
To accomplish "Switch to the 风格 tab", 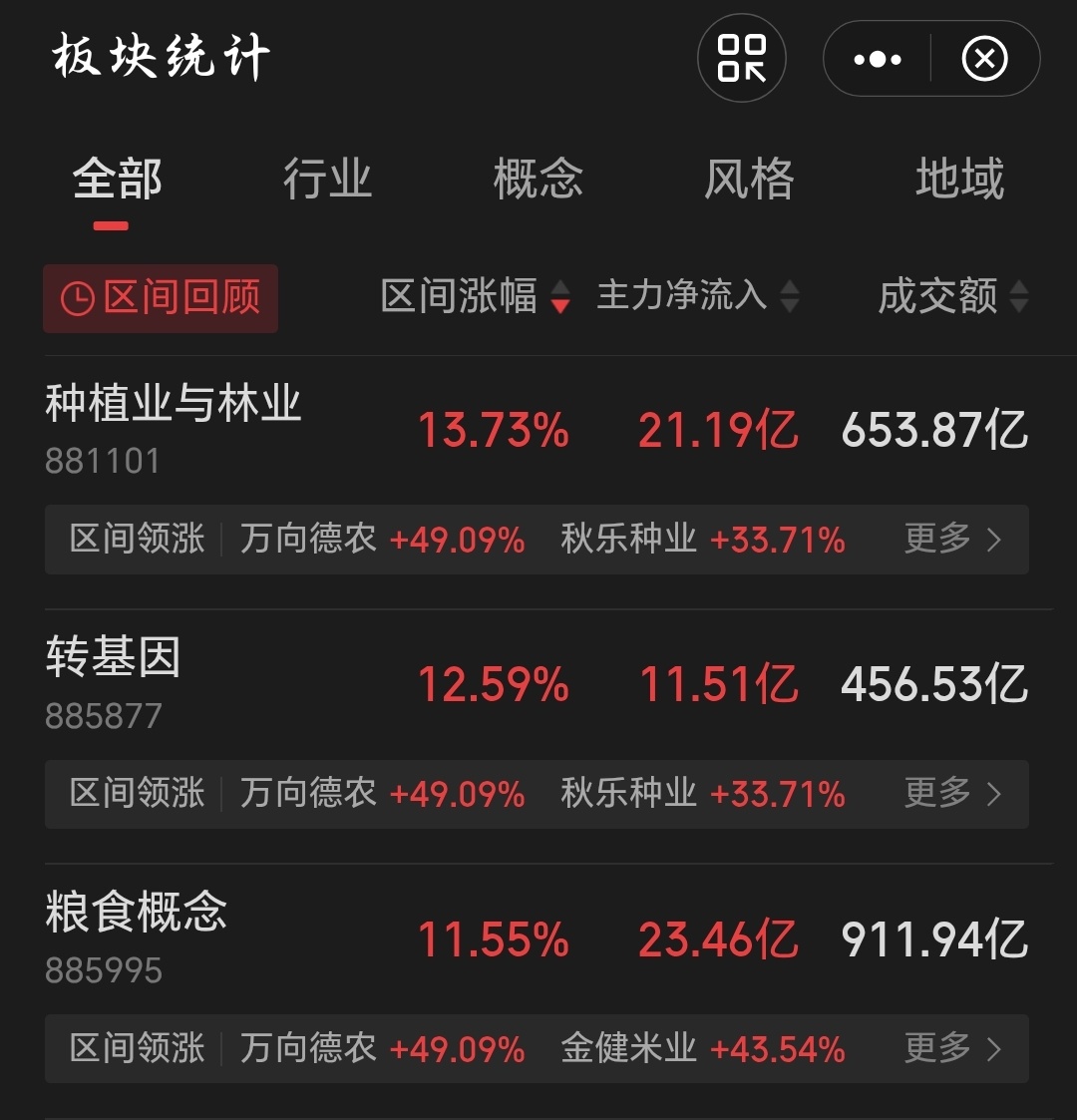I will (749, 178).
